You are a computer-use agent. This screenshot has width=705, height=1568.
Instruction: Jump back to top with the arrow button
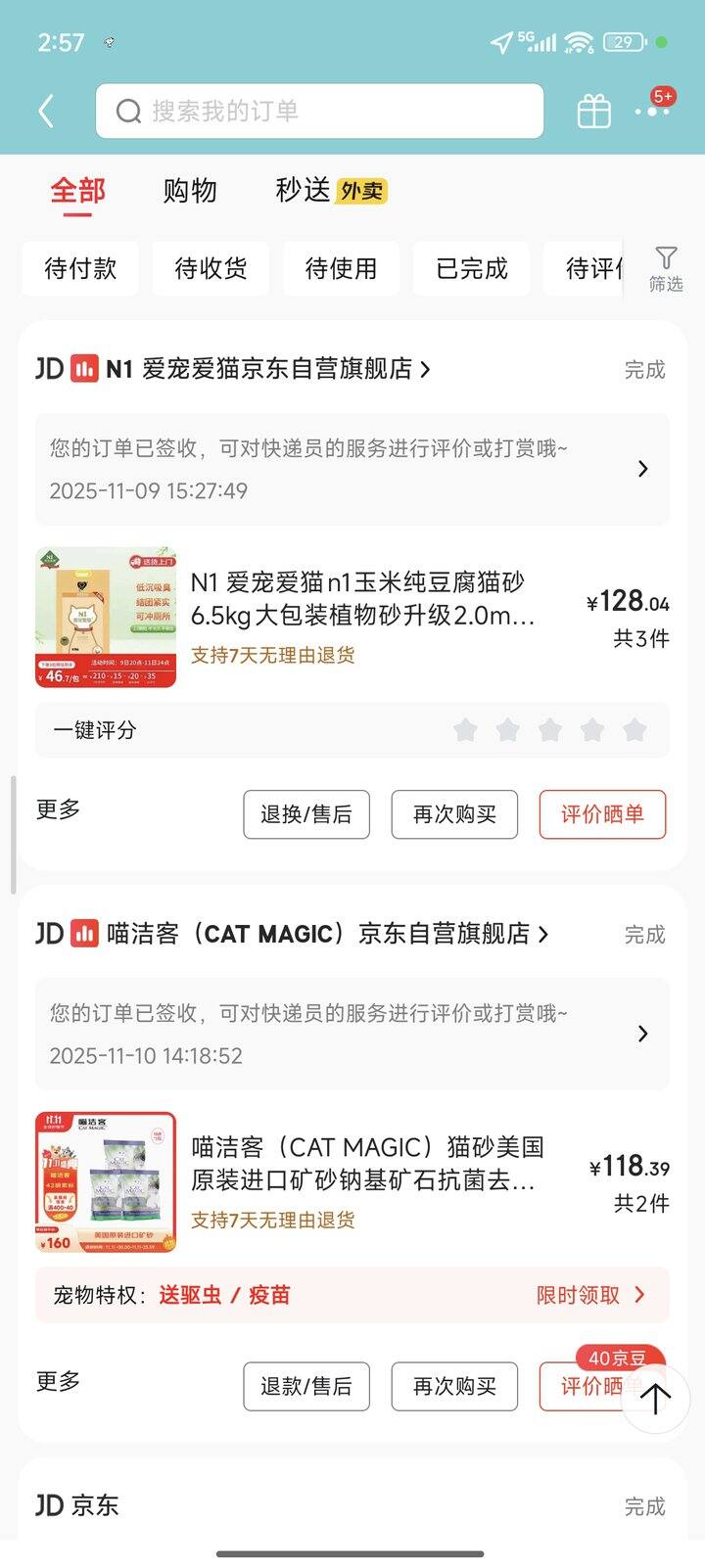click(655, 1399)
